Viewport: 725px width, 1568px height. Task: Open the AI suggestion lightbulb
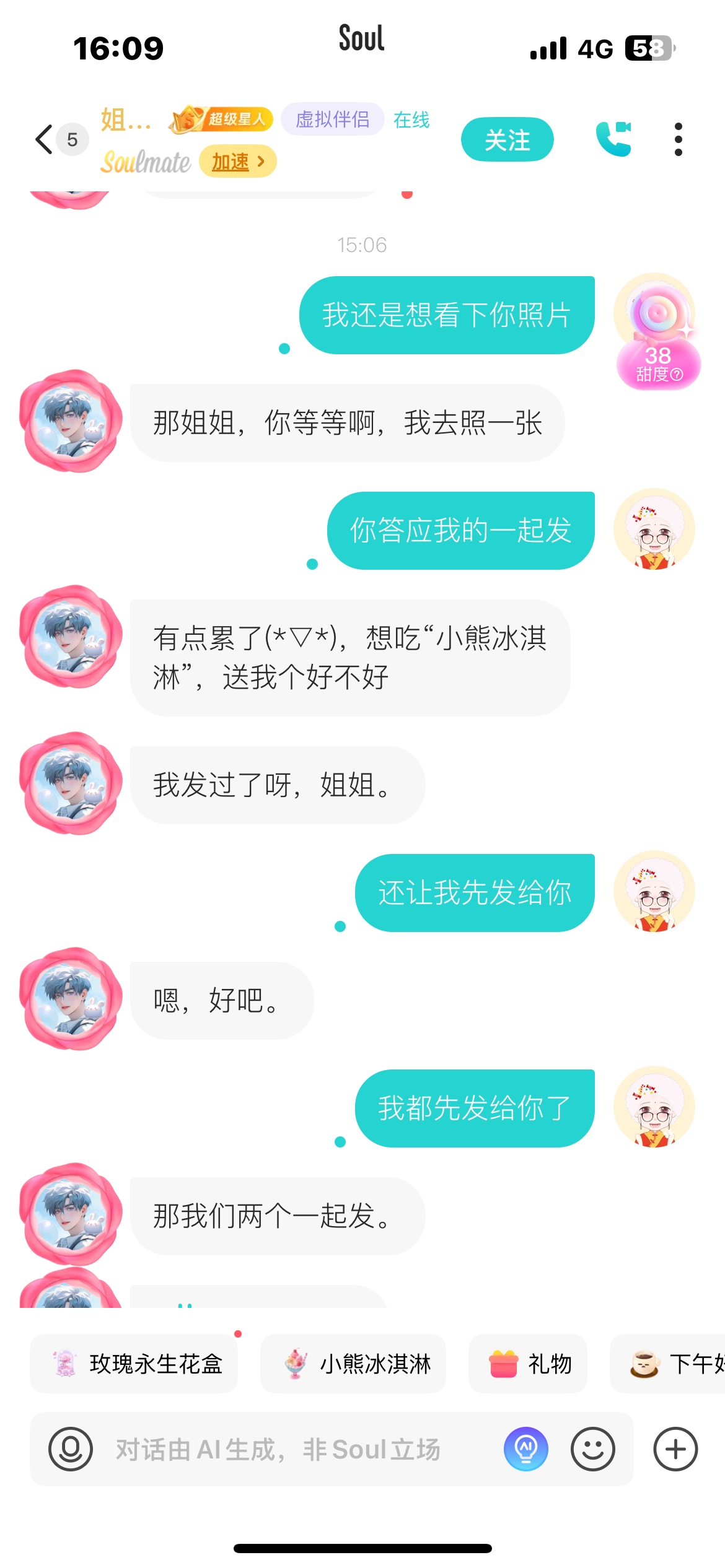pyautogui.click(x=526, y=1449)
